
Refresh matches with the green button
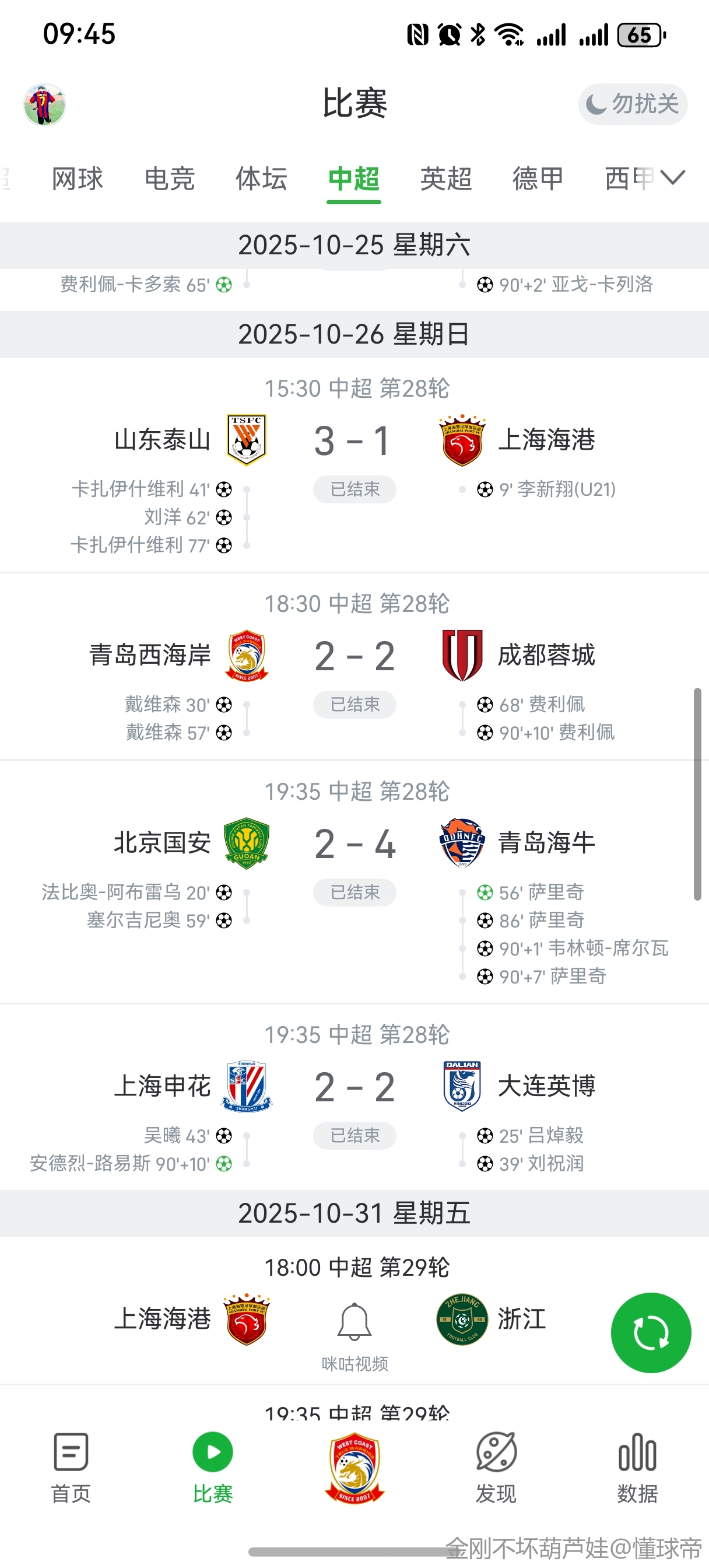coord(651,1332)
